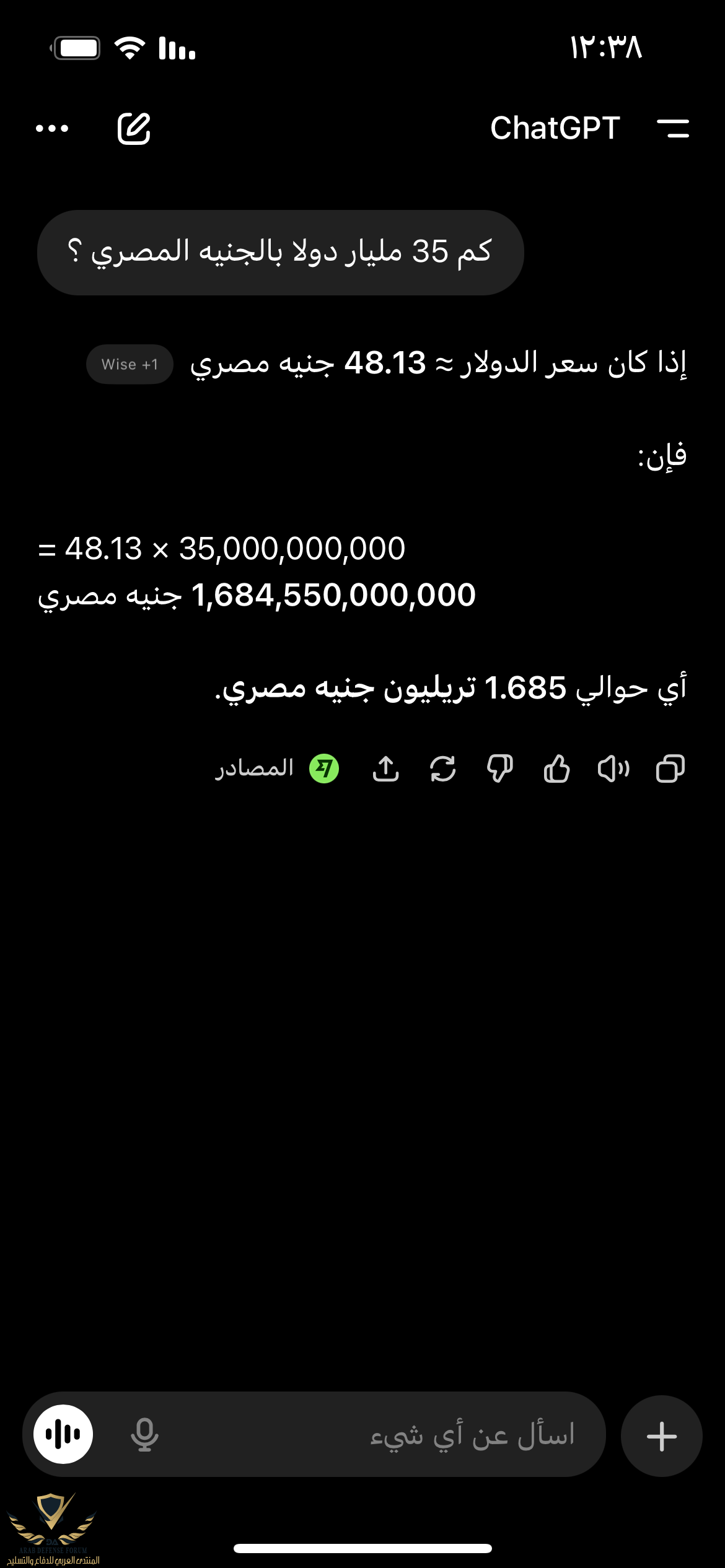Open the Wise +1 source chip

(x=130, y=364)
